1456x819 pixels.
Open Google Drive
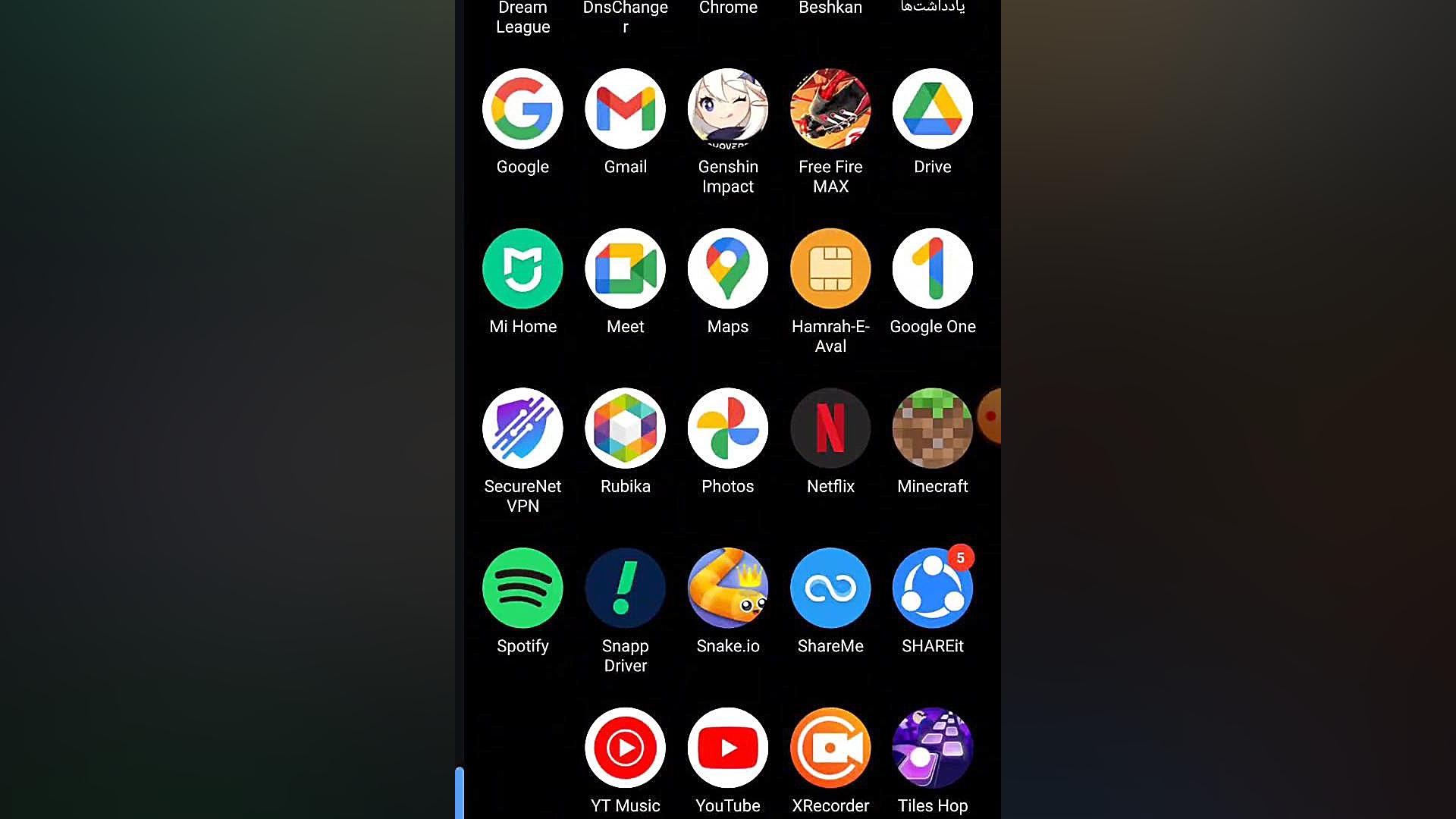[932, 109]
